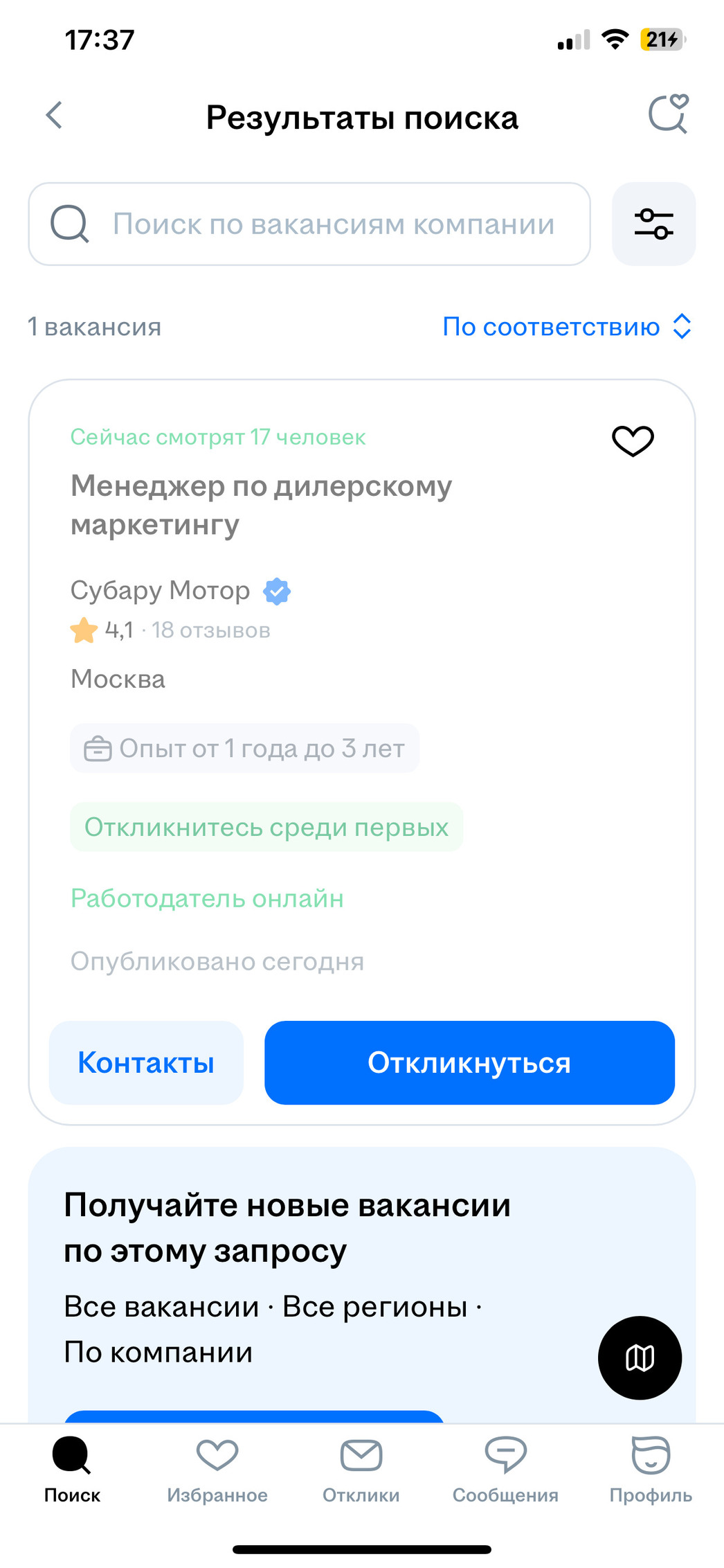Screen dimensions: 724x1568
Task: View employer contacts via Контакты
Action: point(146,1062)
